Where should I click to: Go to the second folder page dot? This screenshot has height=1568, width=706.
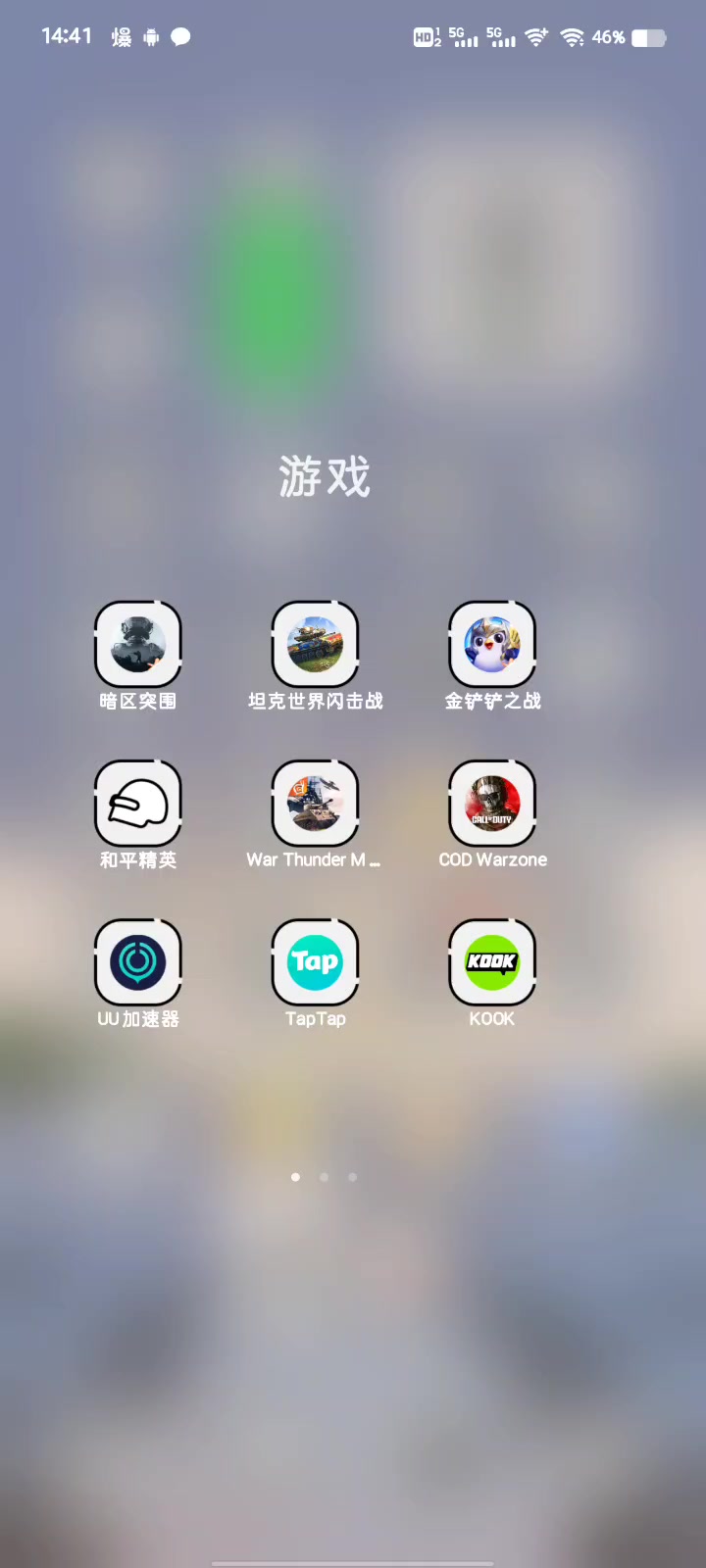point(324,1177)
